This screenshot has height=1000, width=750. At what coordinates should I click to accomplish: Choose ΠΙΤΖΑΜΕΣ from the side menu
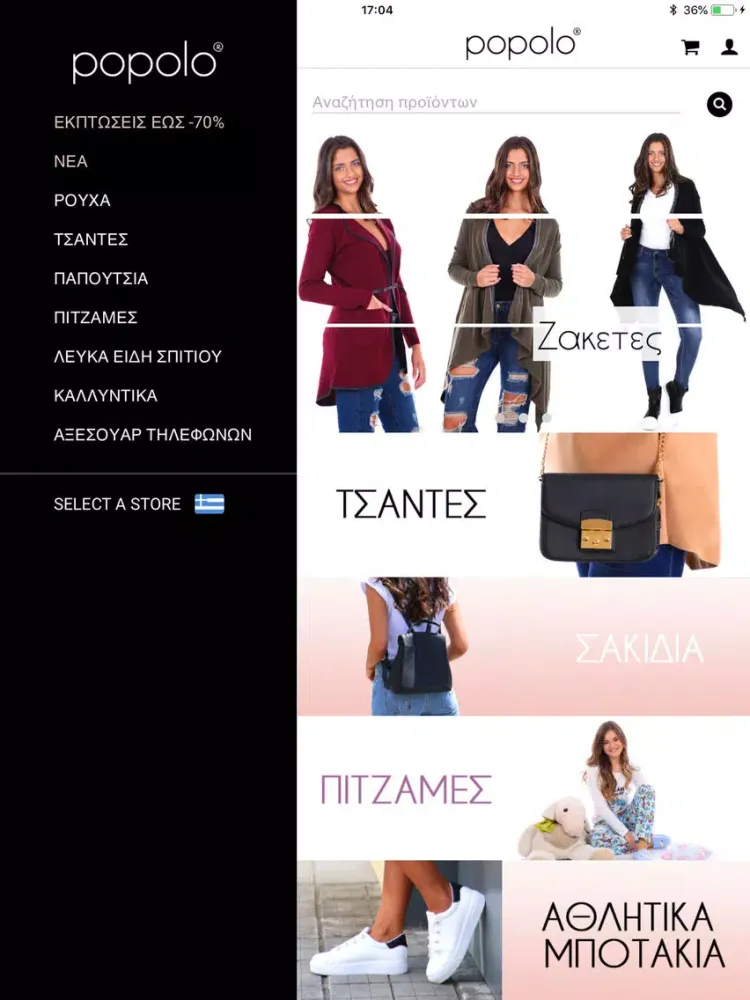(96, 317)
